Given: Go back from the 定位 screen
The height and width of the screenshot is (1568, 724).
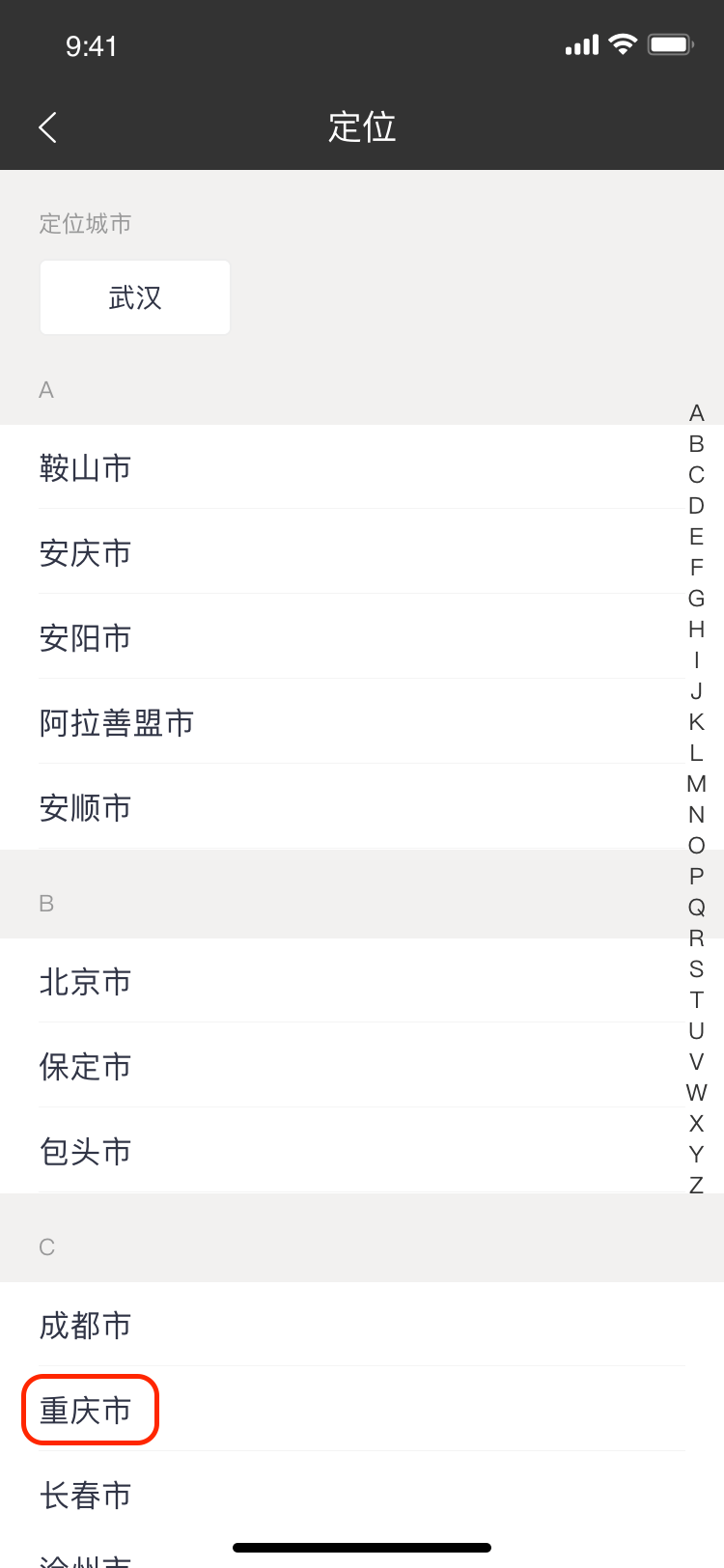Looking at the screenshot, I should coord(48,127).
